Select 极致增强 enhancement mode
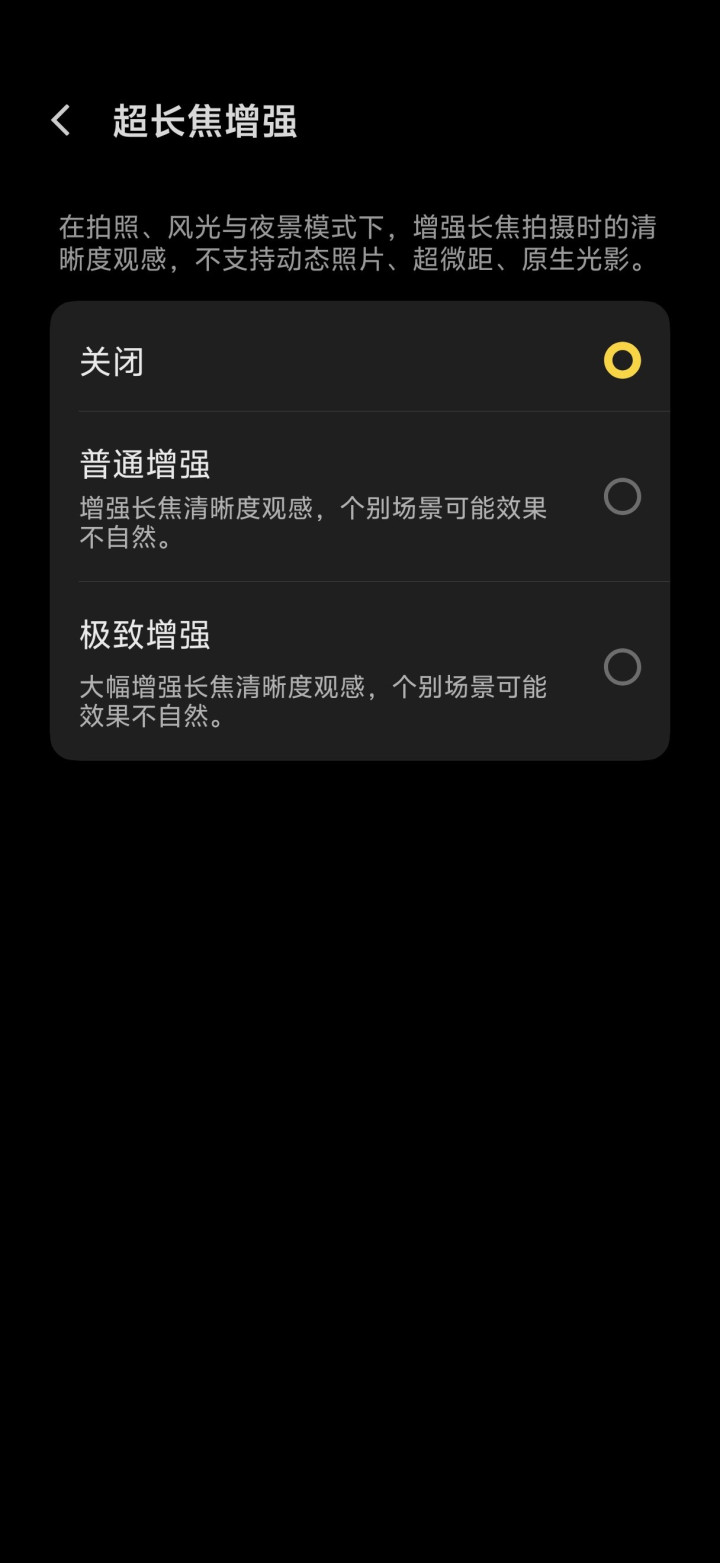Viewport: 720px width, 1563px height. pos(621,666)
